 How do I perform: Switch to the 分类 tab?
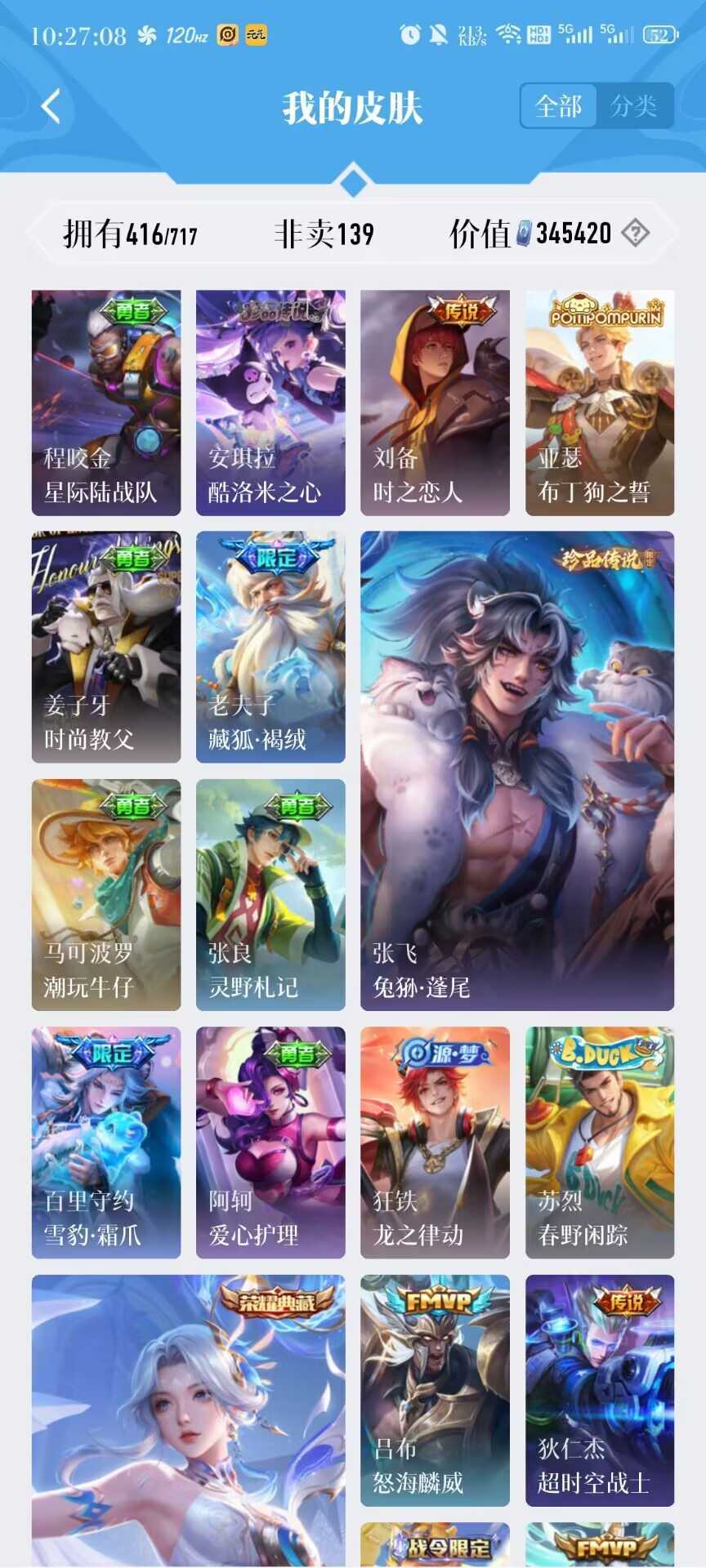click(634, 106)
